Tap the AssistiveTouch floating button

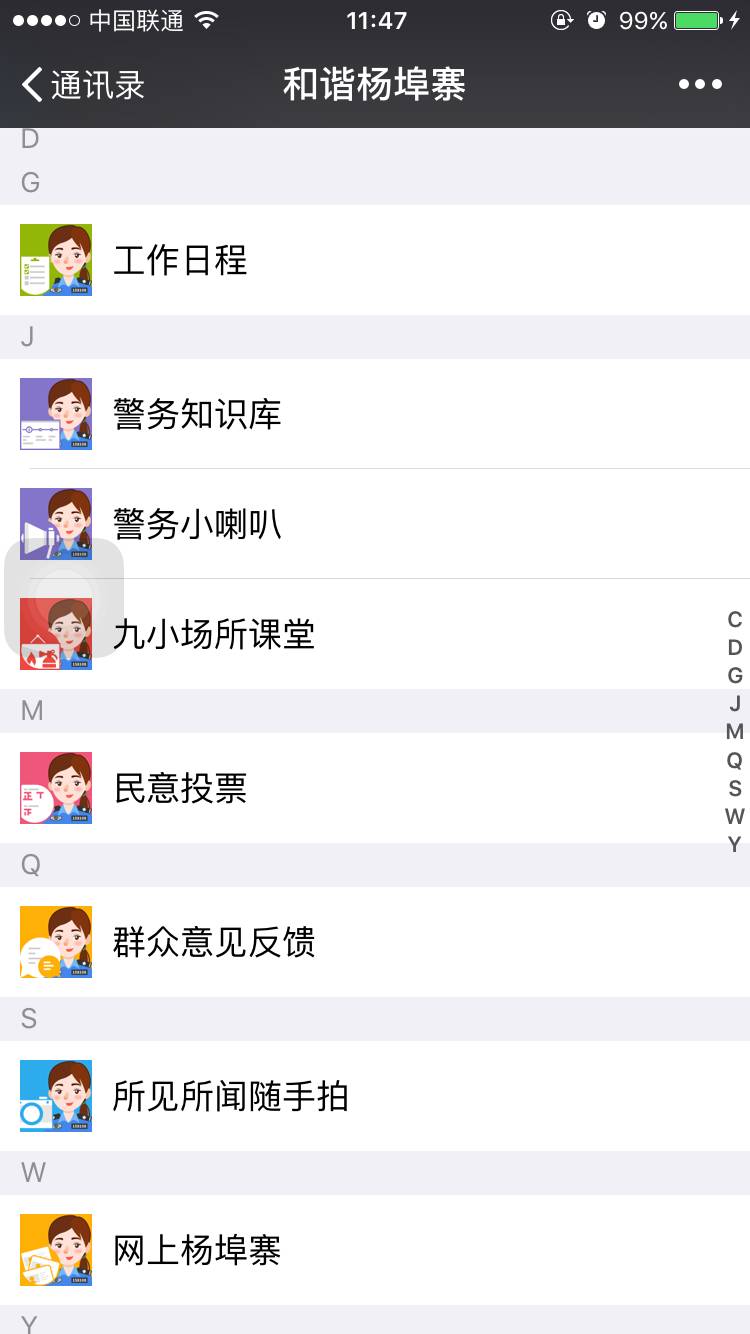(x=64, y=598)
